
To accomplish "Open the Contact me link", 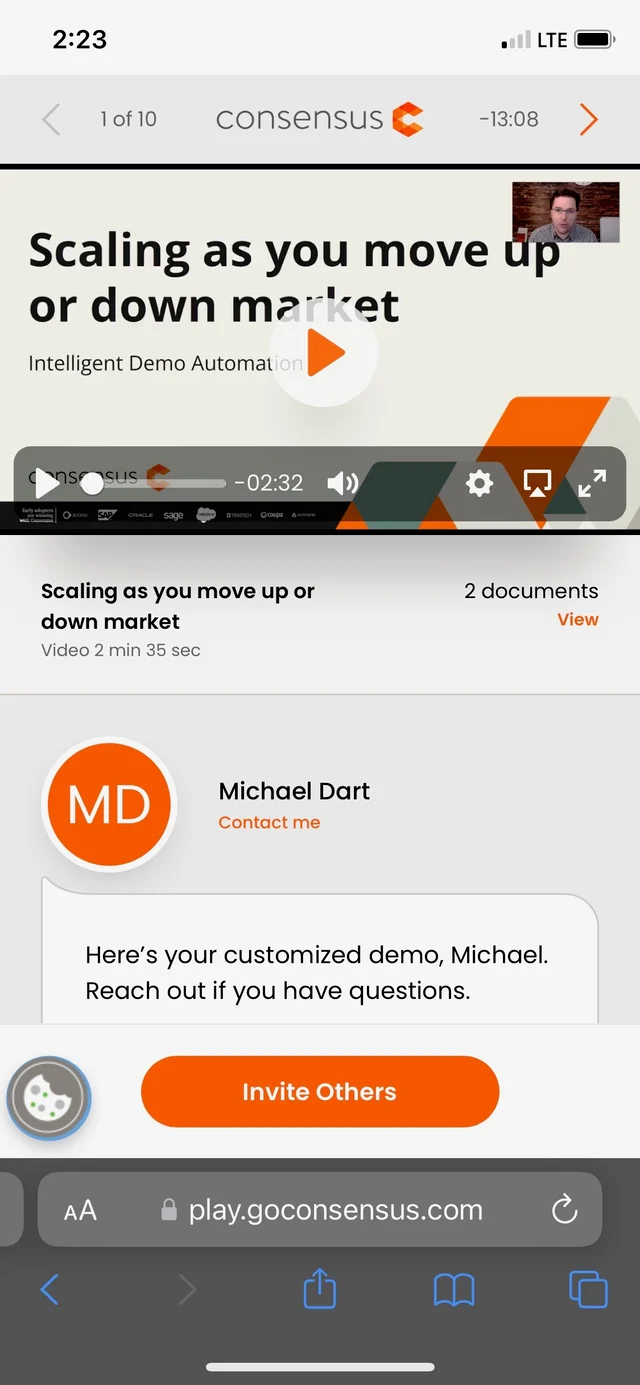I will click(x=269, y=822).
